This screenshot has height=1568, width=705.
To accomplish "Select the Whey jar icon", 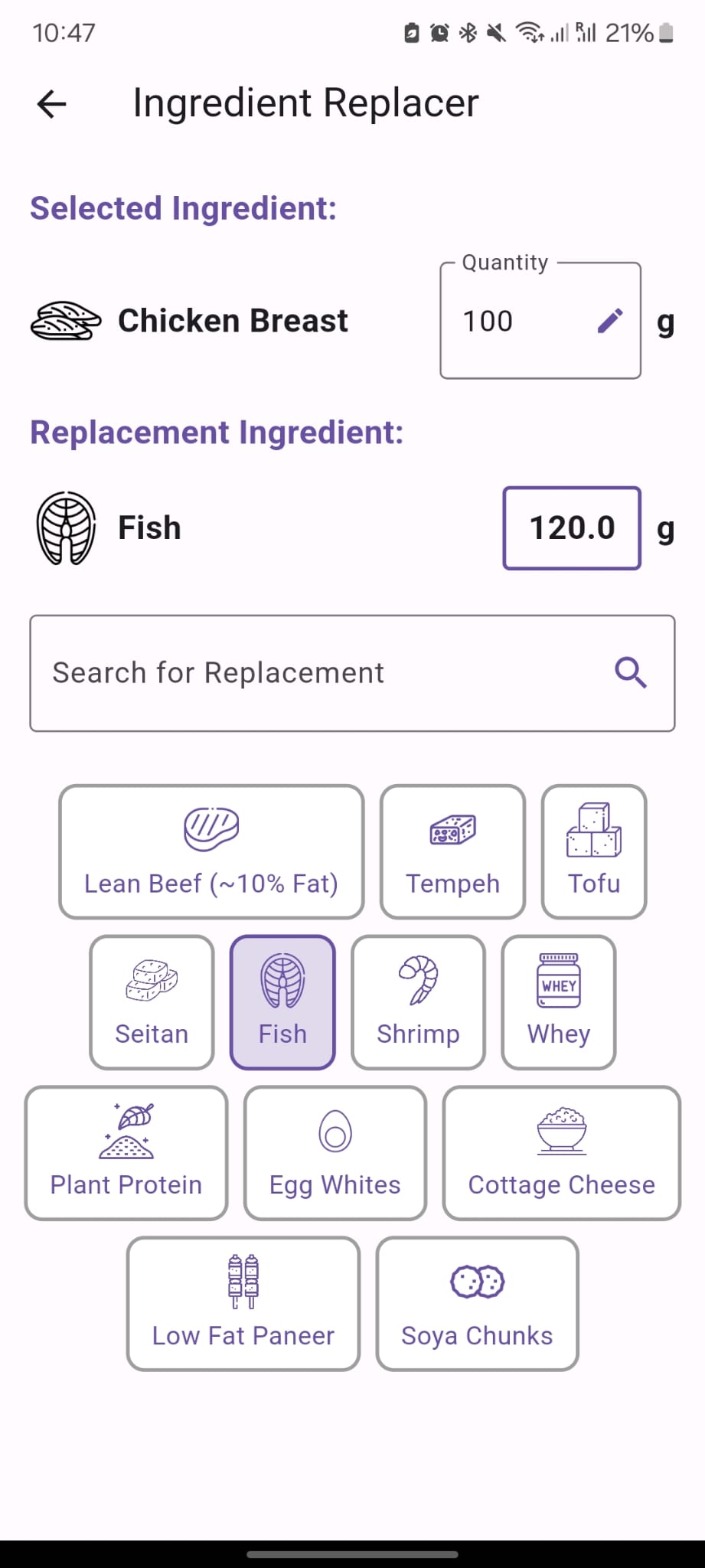I will tap(558, 980).
